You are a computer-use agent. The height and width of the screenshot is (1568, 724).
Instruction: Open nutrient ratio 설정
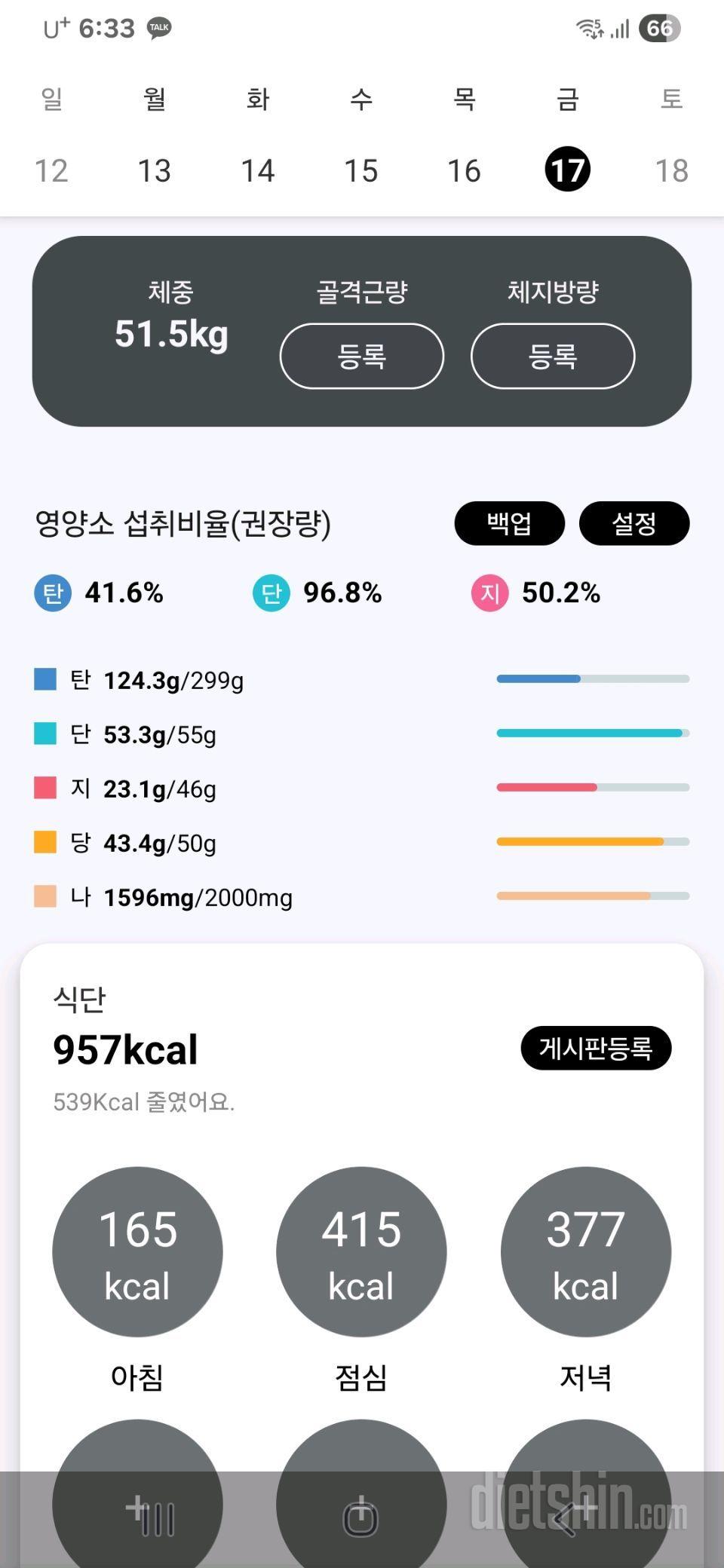633,523
